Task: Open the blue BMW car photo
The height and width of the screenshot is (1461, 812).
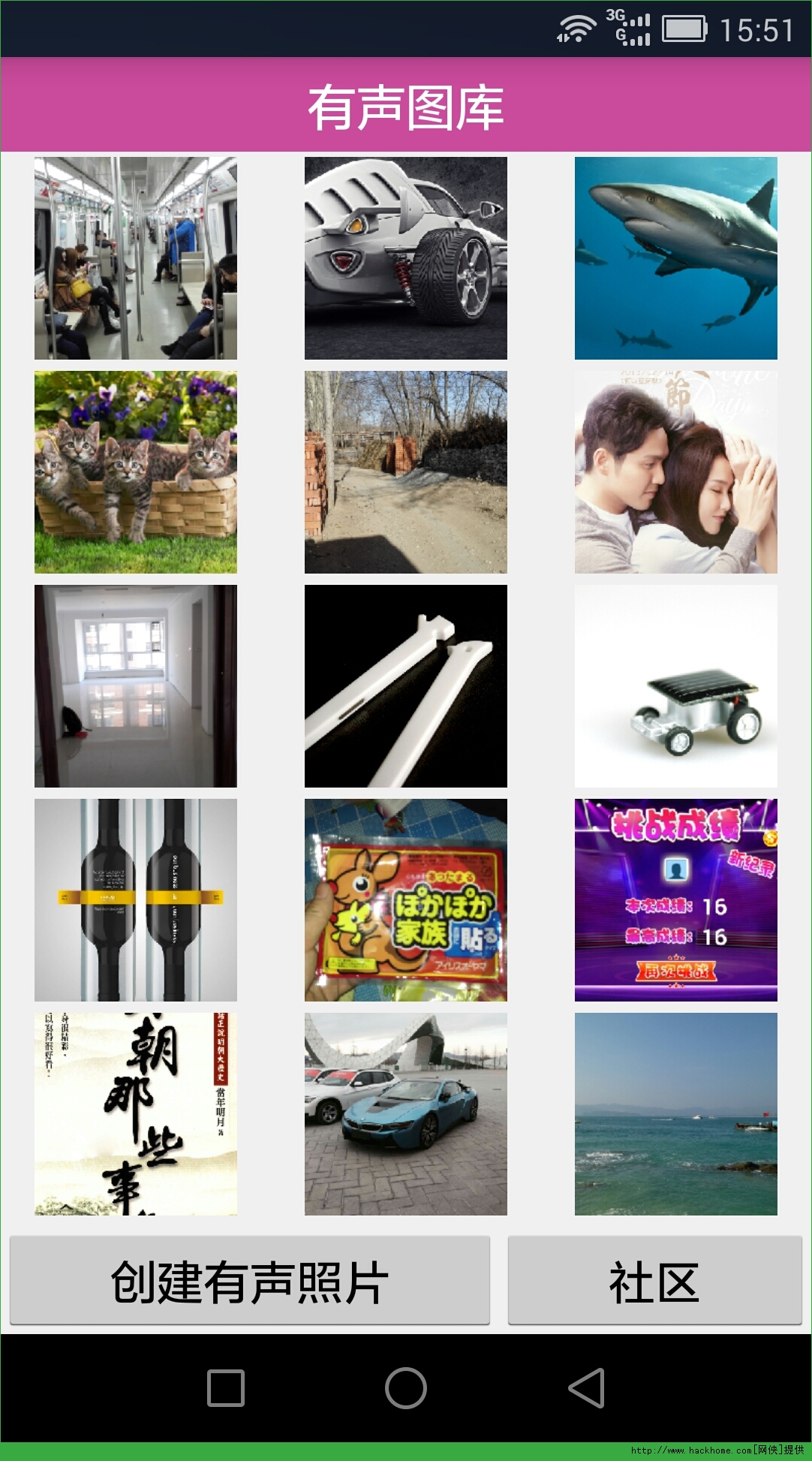Action: tap(406, 1114)
